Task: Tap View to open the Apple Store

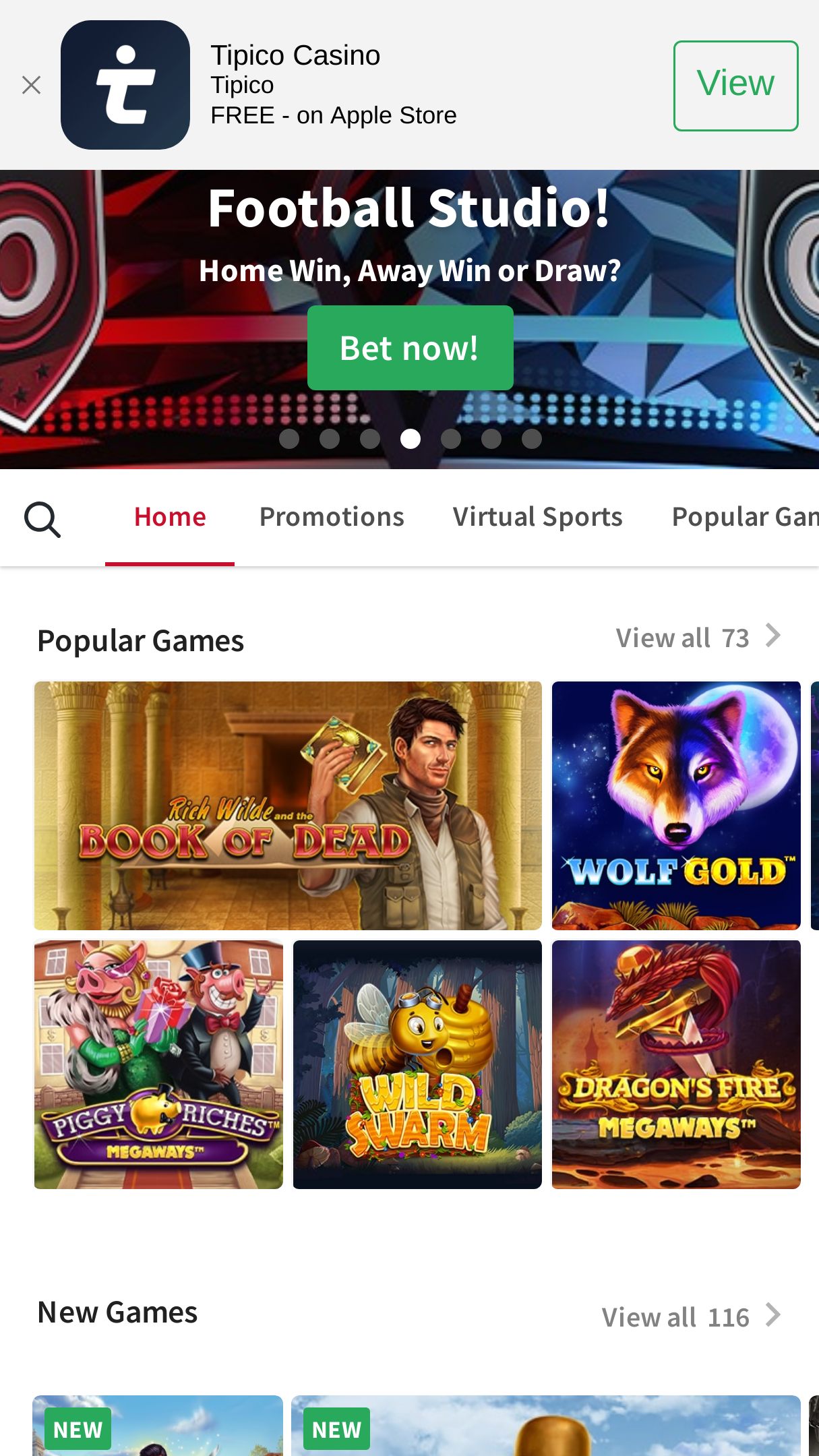Action: coord(735,86)
